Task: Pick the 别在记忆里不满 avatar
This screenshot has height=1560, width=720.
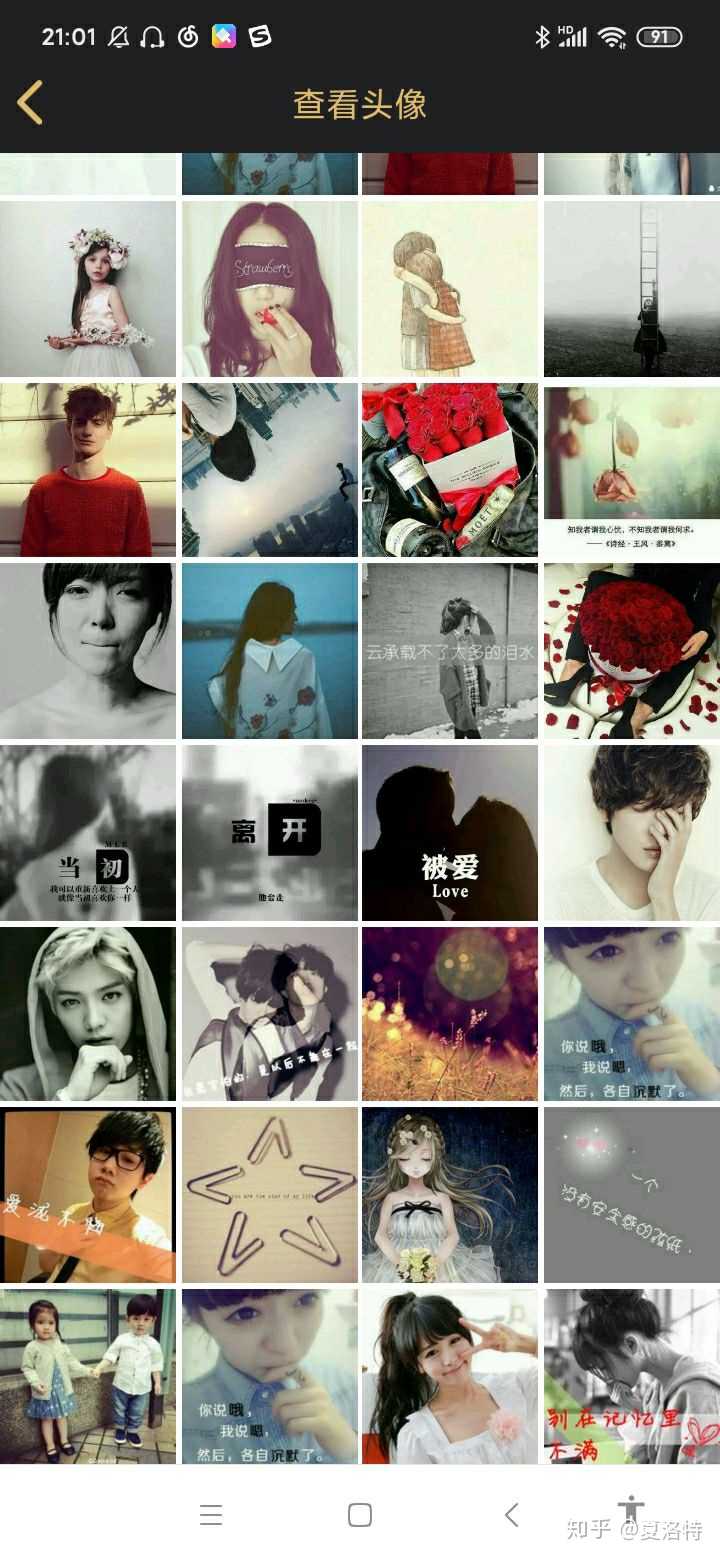Action: (631, 1376)
